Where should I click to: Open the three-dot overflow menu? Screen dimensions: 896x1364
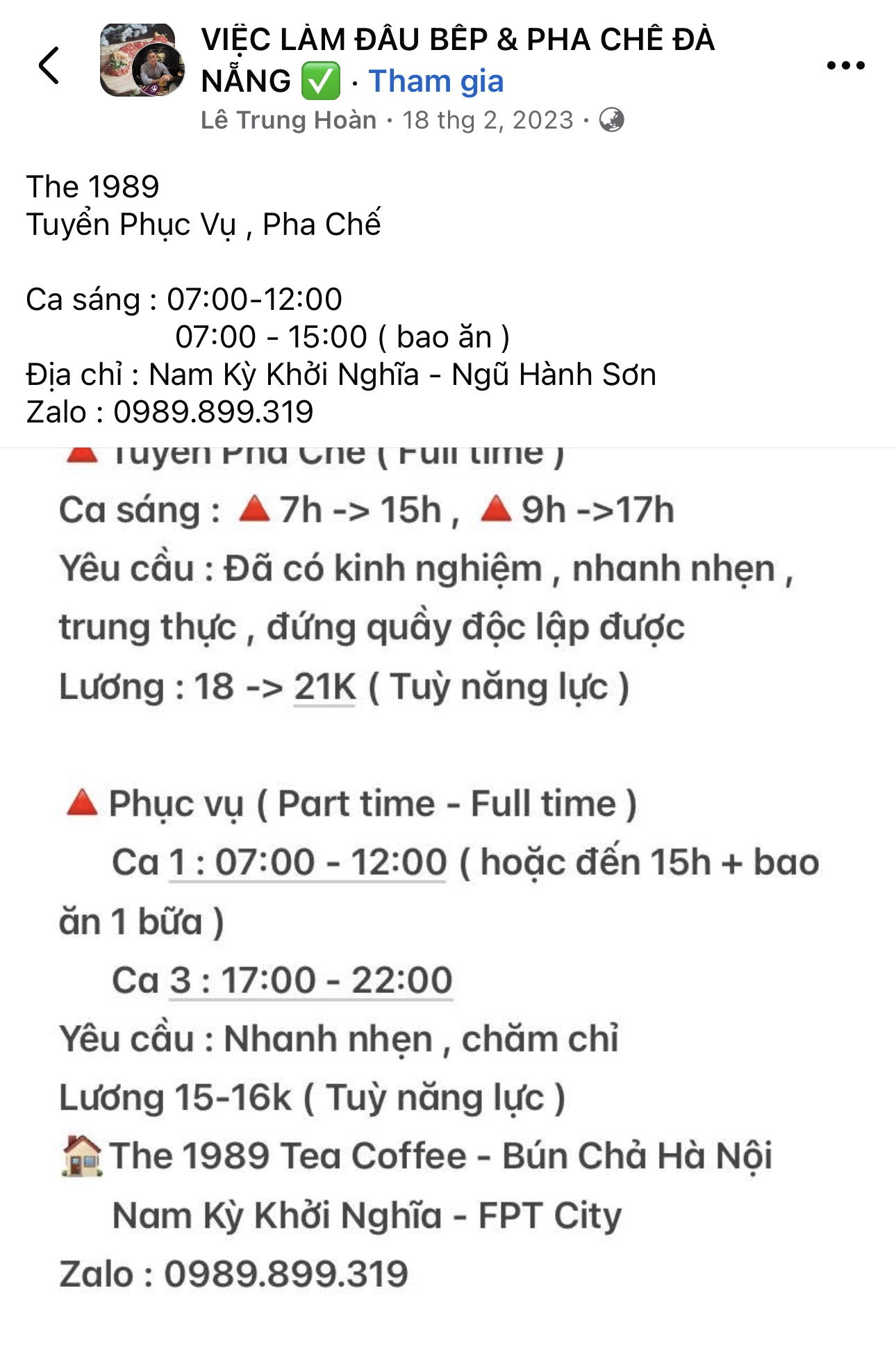[x=845, y=66]
